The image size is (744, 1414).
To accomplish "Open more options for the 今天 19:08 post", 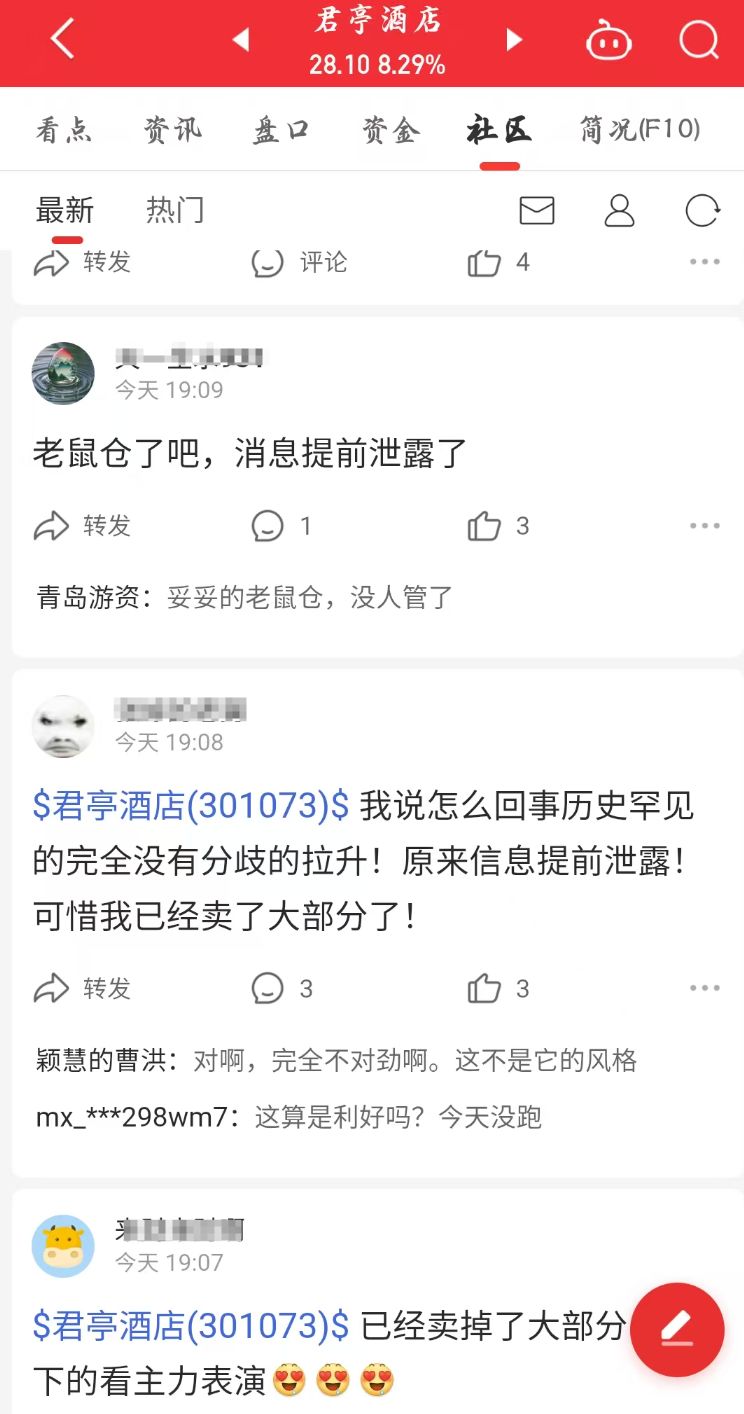I will [x=704, y=989].
